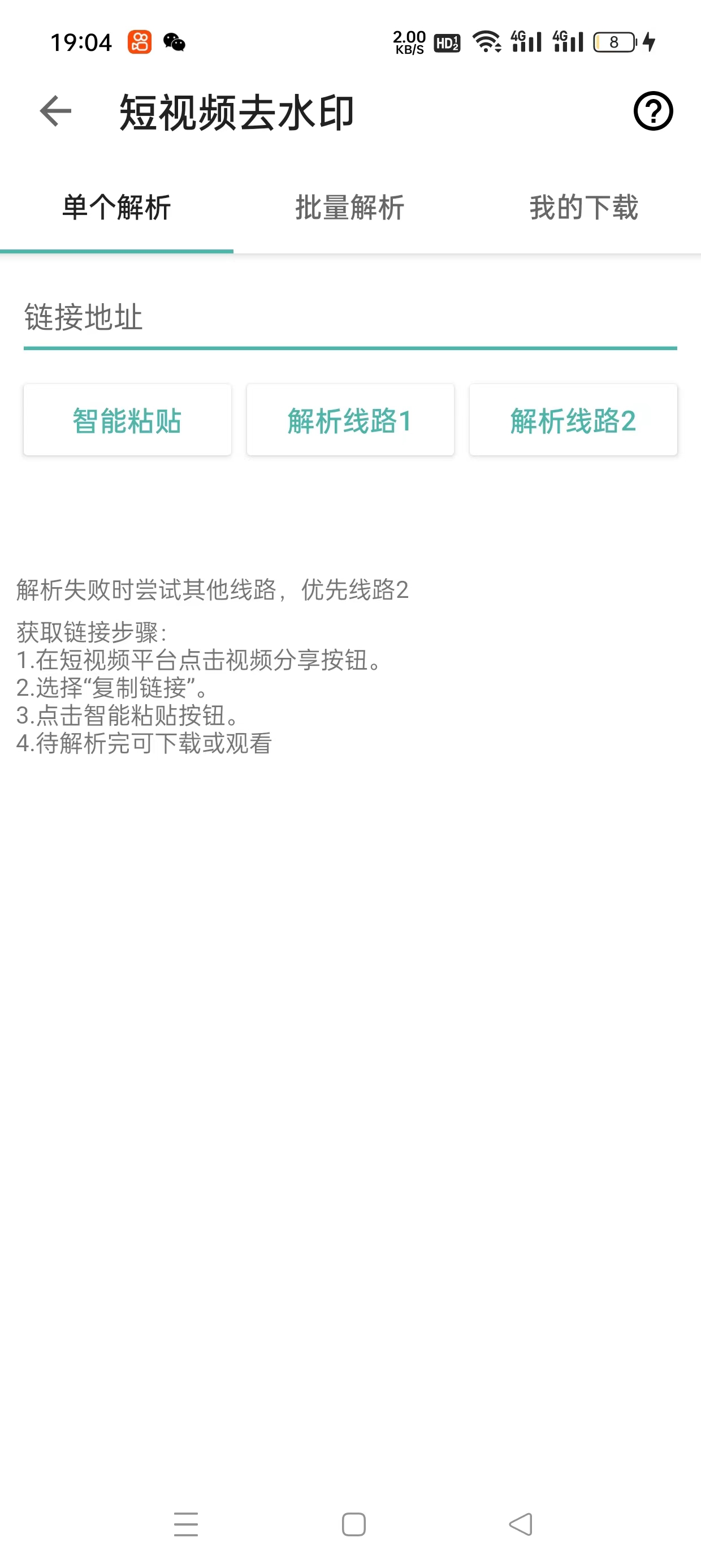The image size is (701, 1568).
Task: Select the 单个解析 tab
Action: 118,208
